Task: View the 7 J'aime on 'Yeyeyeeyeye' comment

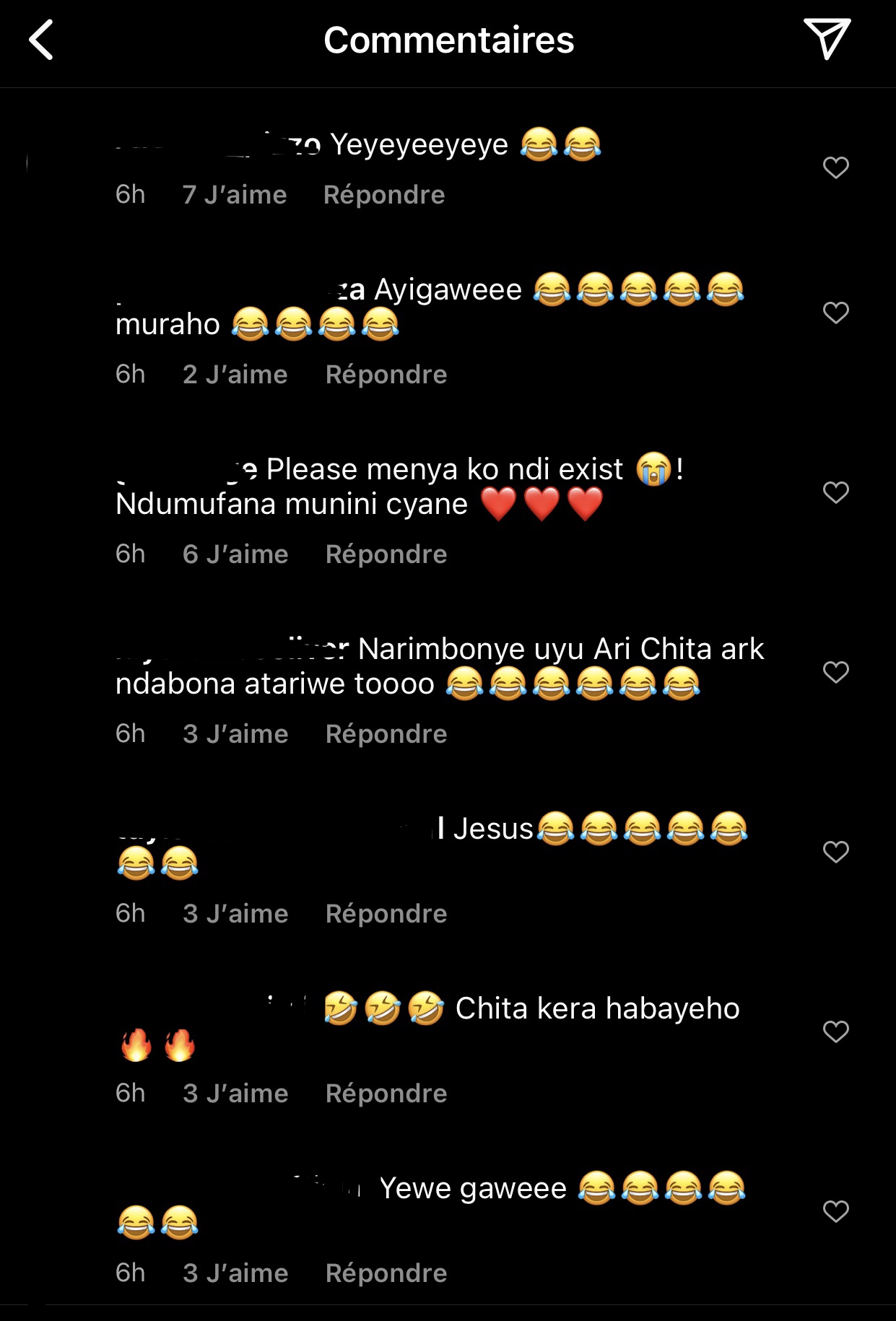Action: coord(234,195)
